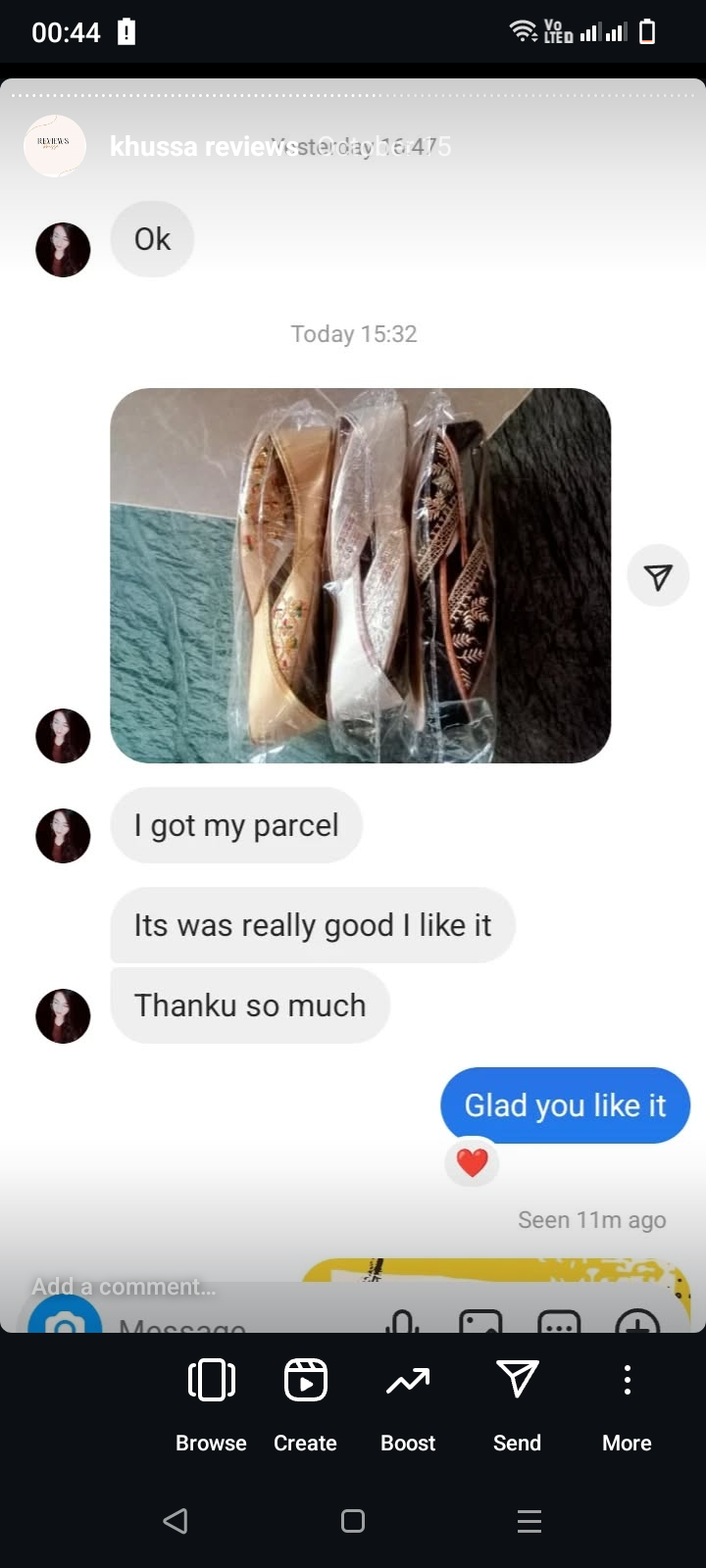Go to the home screen
This screenshot has width=706, height=1568.
(353, 1520)
